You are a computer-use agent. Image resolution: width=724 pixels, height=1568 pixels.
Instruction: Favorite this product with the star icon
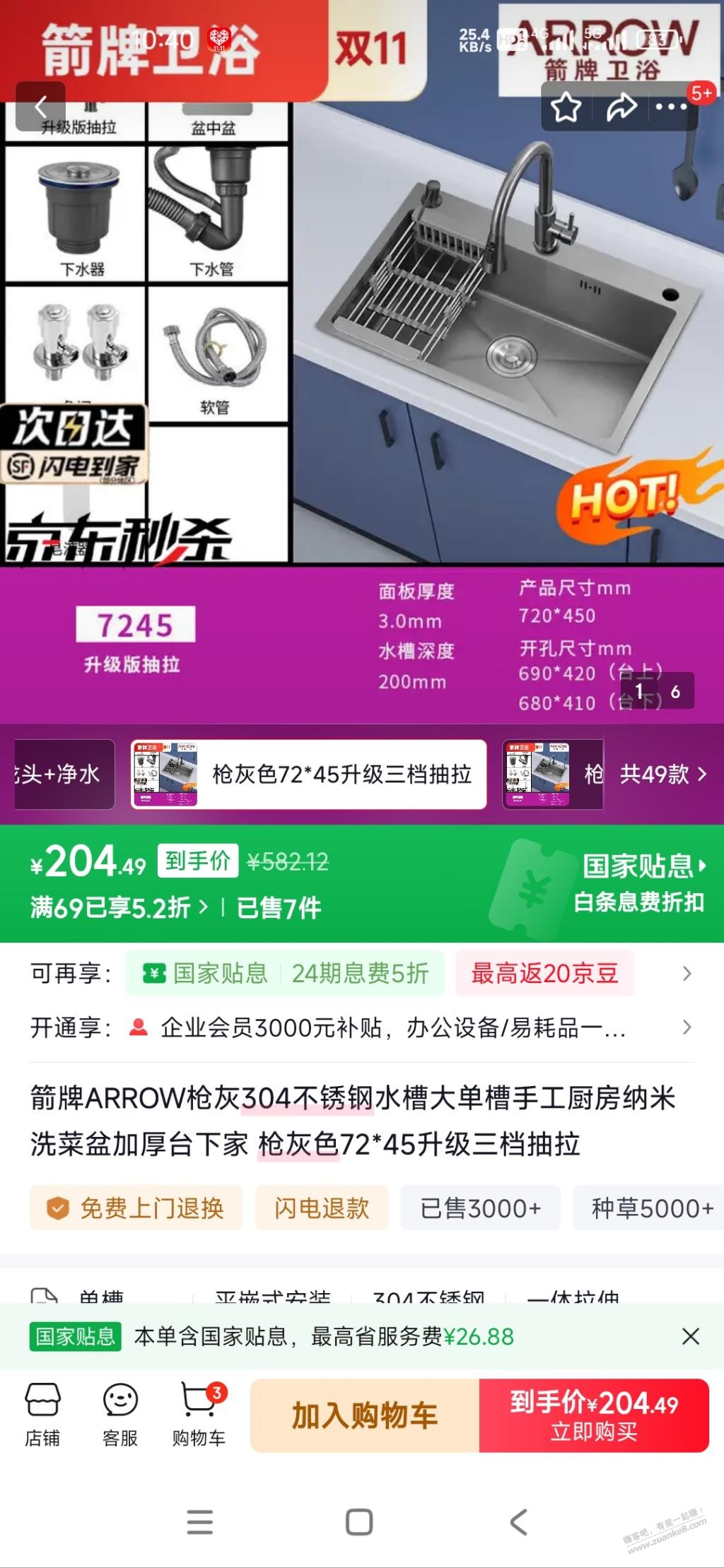coord(566,107)
